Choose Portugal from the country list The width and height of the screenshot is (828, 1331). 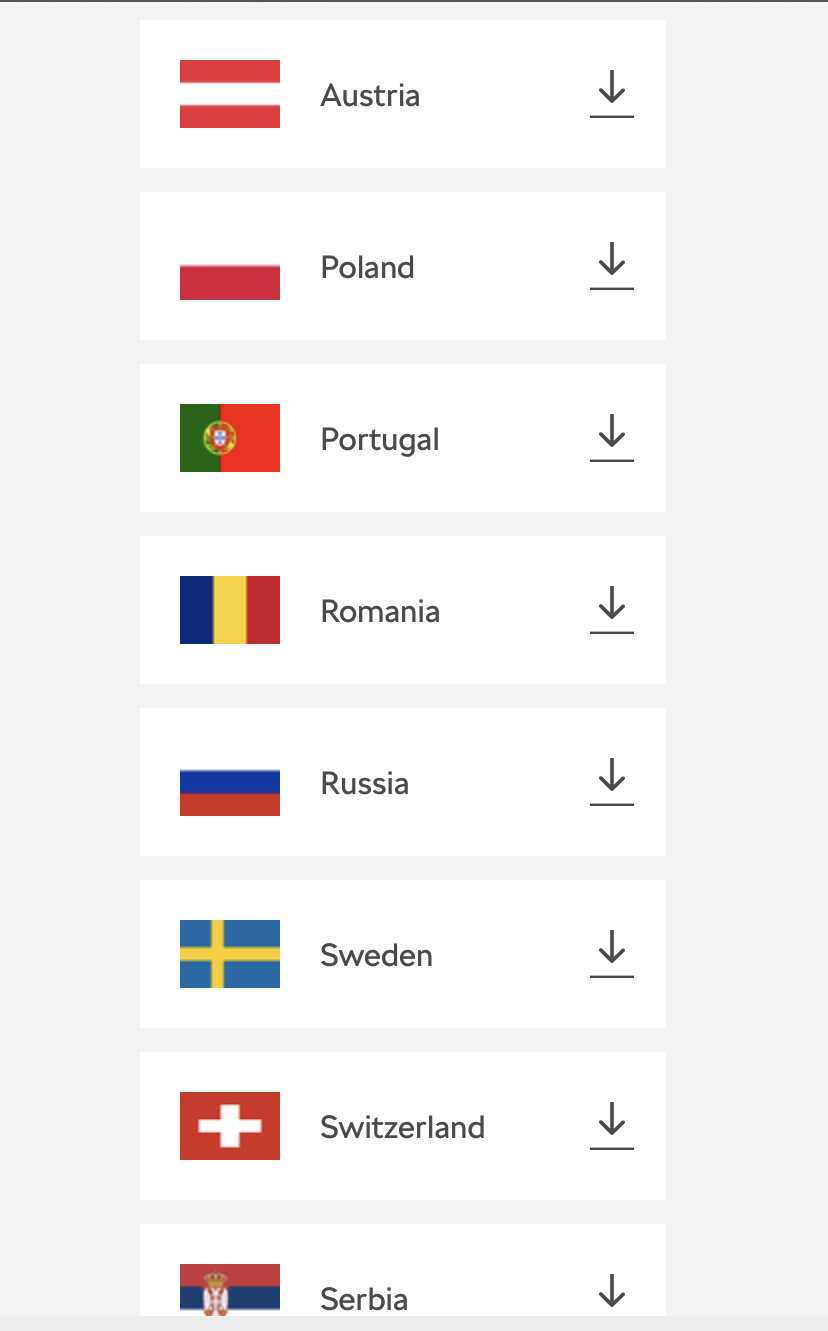(379, 440)
